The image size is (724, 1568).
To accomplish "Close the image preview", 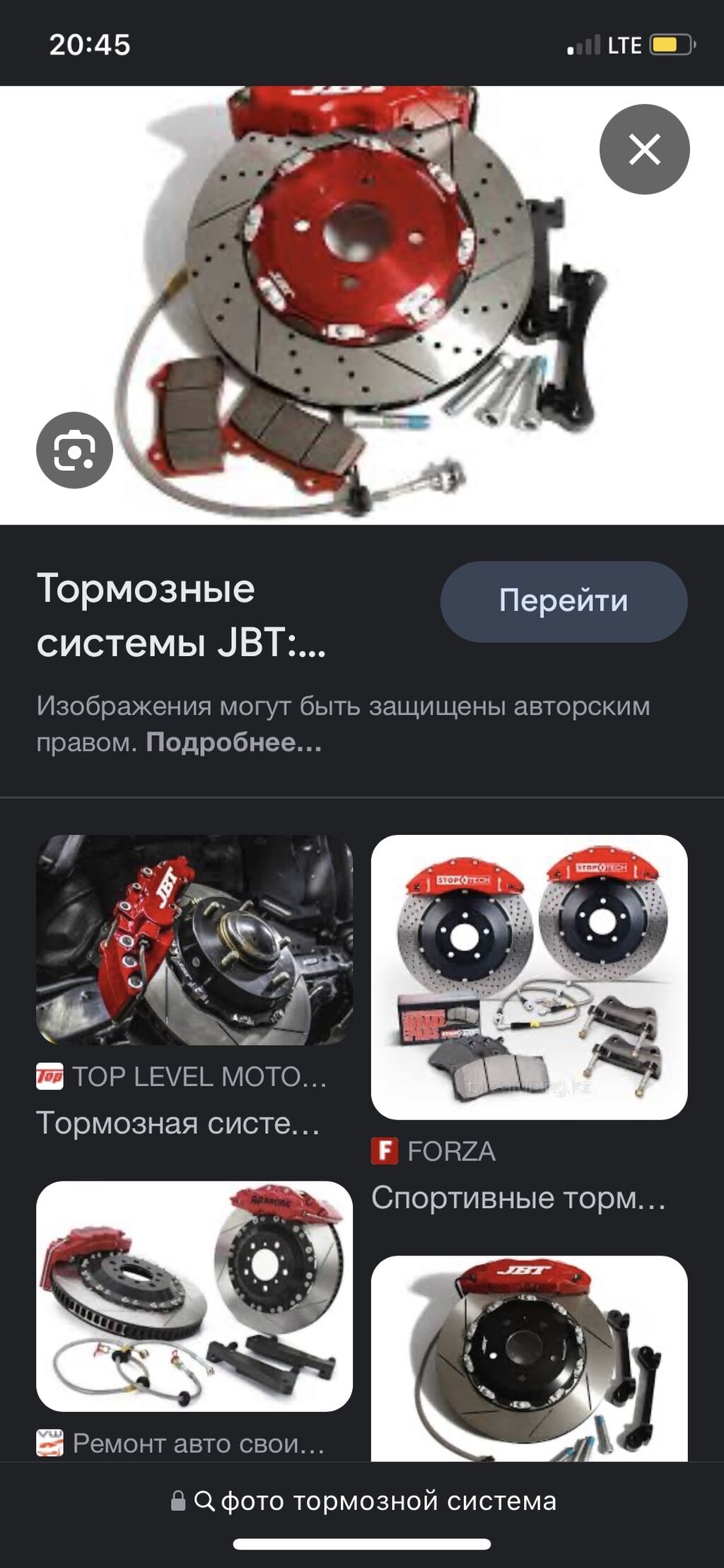I will (644, 149).
